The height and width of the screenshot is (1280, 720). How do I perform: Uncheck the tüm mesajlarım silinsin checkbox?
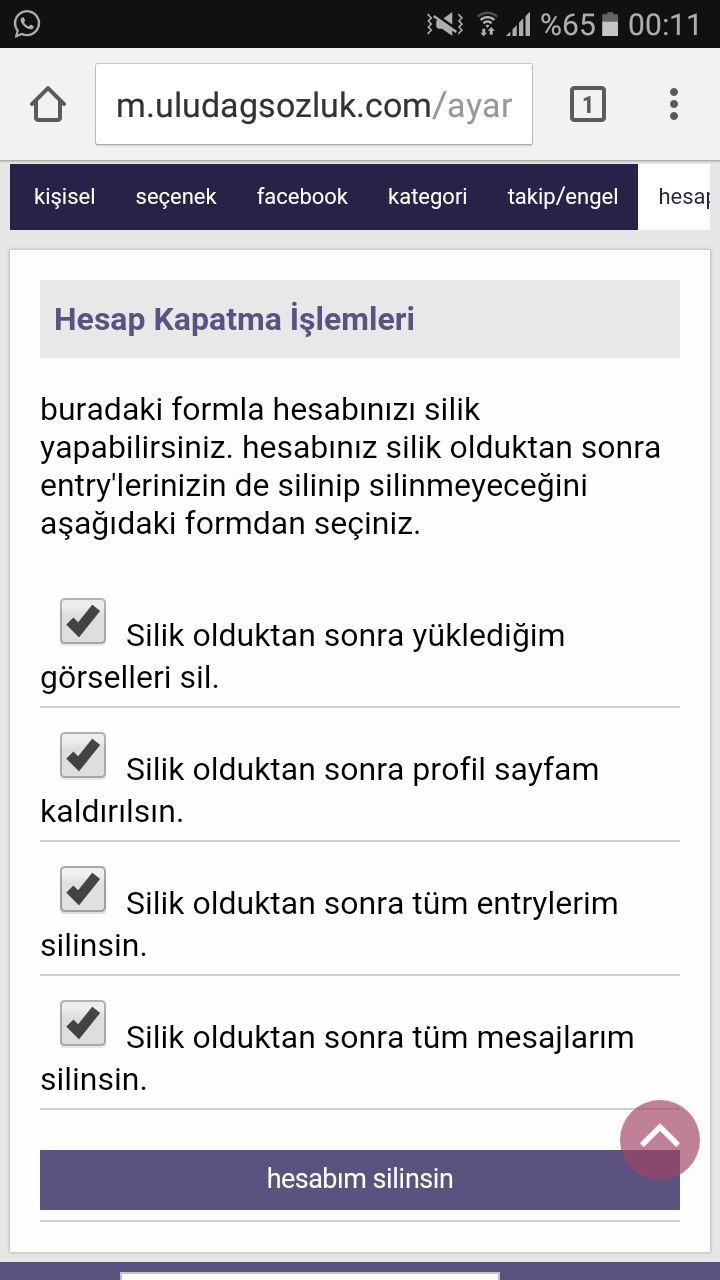pyautogui.click(x=83, y=1024)
